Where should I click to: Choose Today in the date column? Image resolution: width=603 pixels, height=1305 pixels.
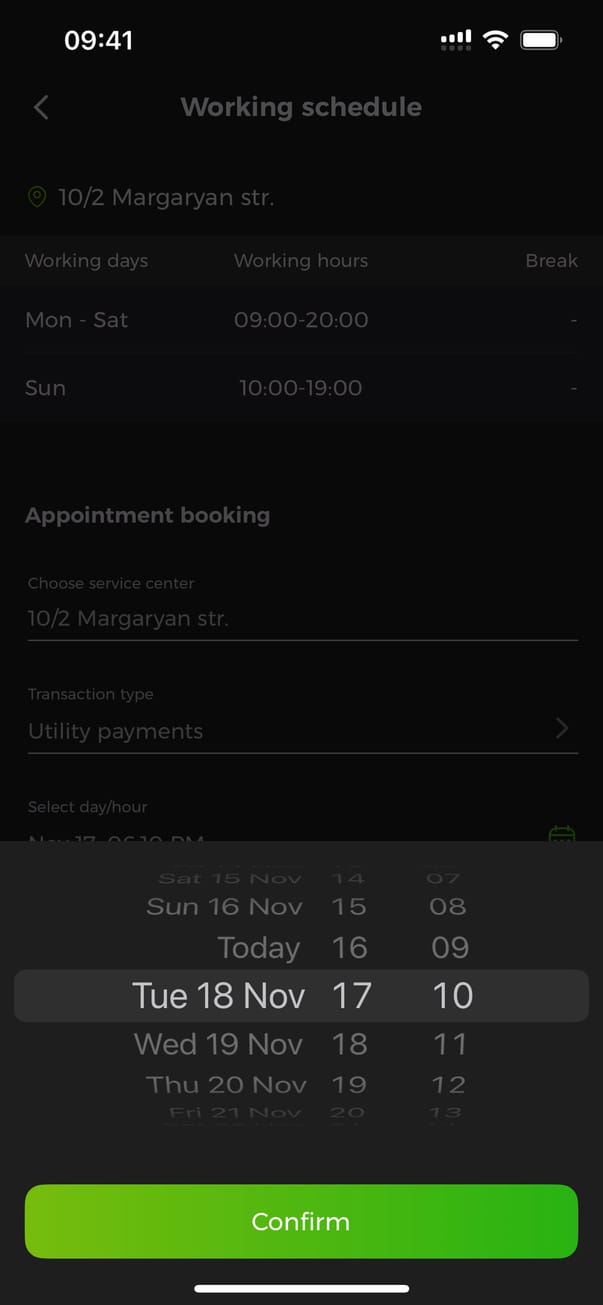tap(258, 947)
